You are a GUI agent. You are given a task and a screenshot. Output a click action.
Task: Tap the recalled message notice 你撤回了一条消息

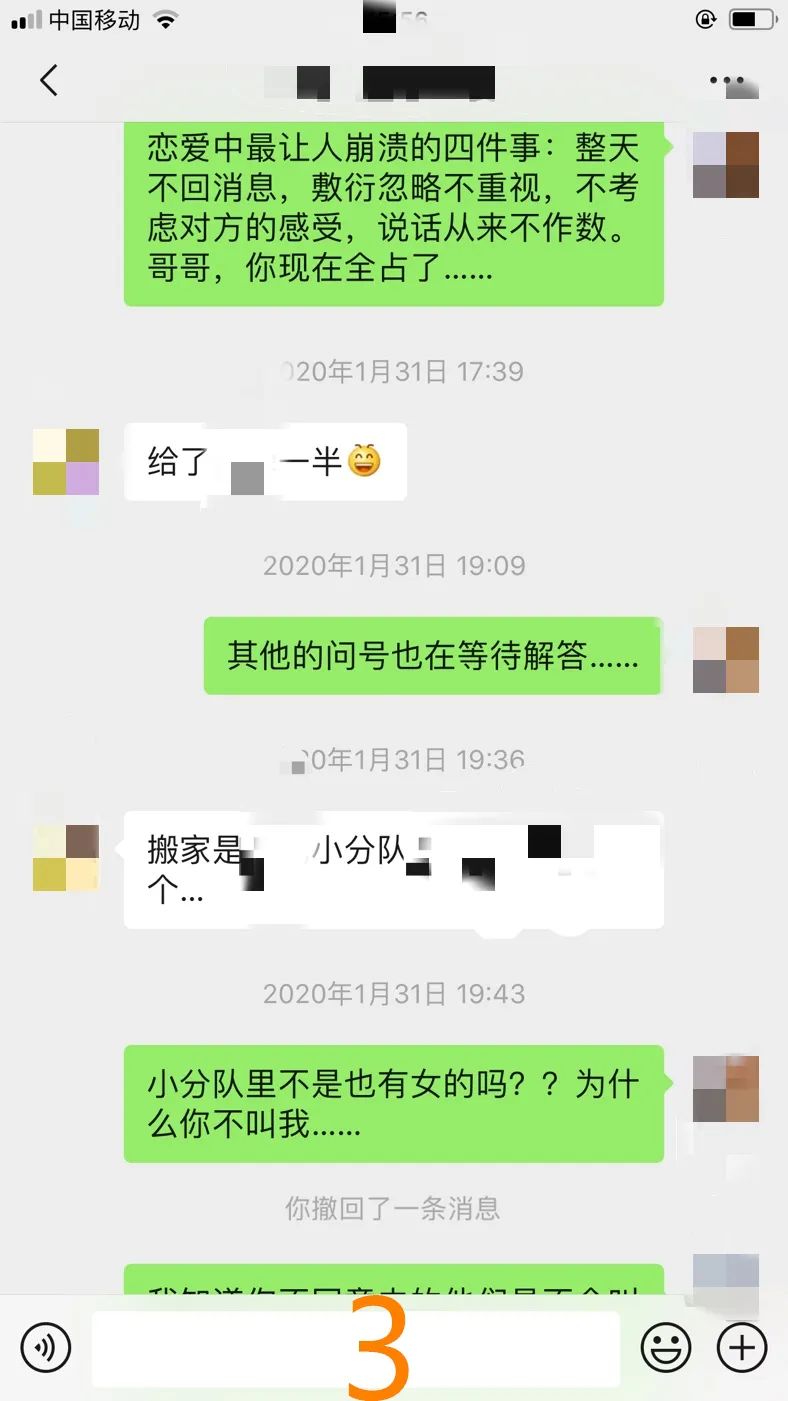pos(394,1211)
